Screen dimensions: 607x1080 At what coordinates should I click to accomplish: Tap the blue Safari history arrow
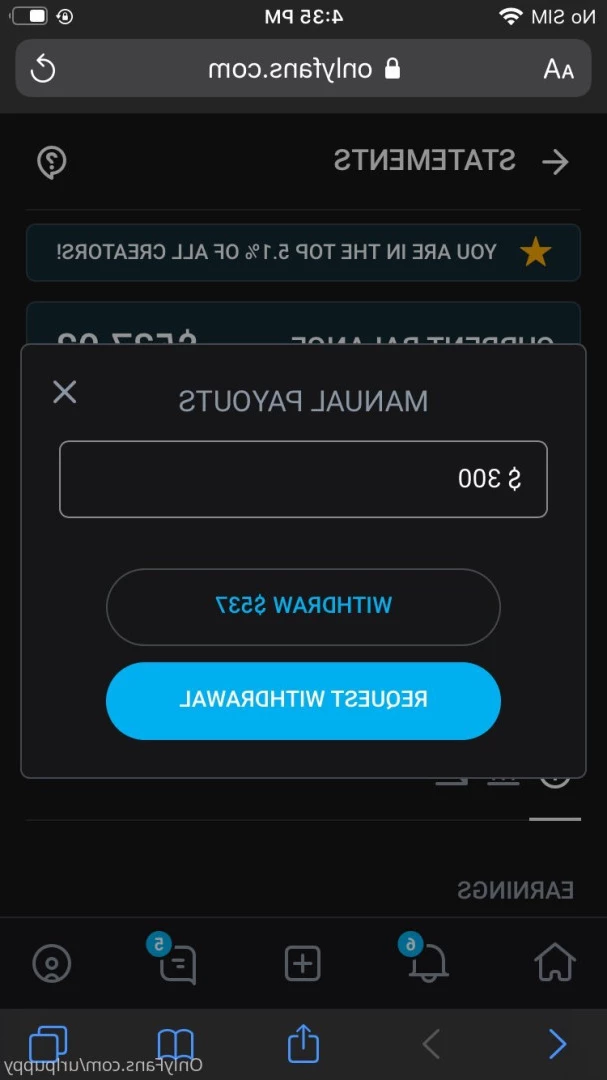point(557,1044)
